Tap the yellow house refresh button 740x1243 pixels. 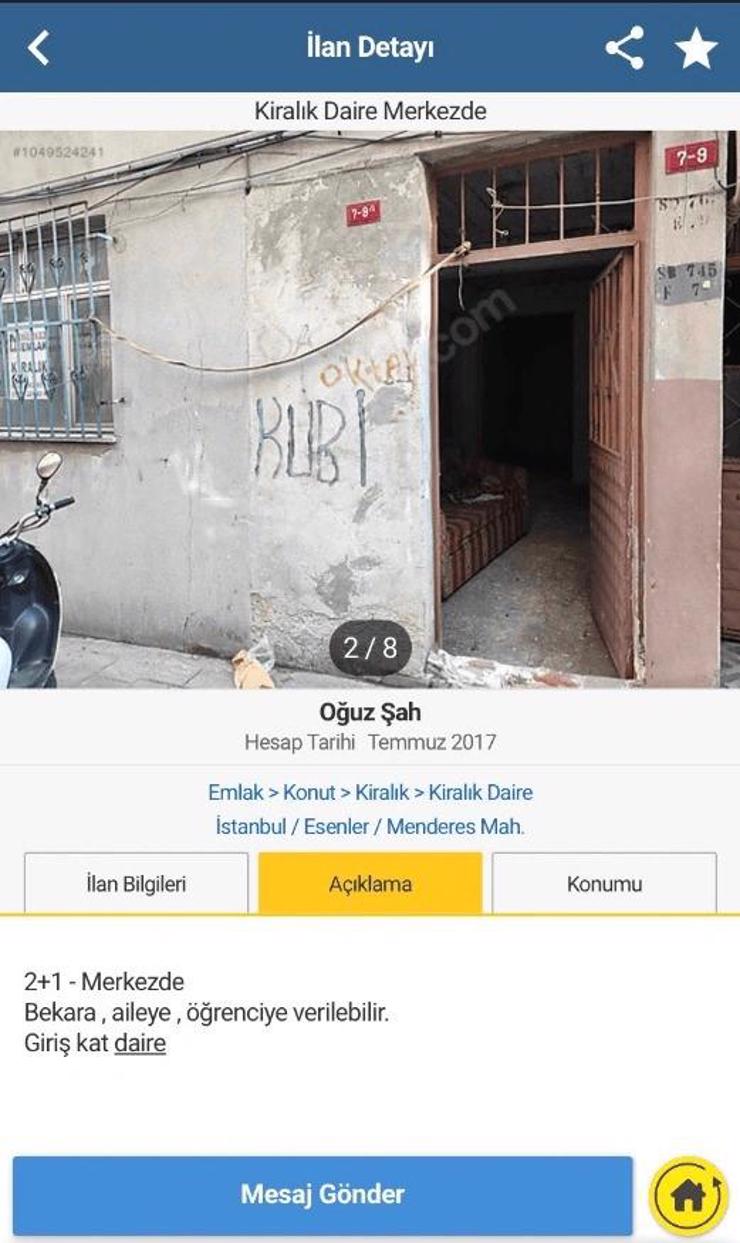(689, 1196)
